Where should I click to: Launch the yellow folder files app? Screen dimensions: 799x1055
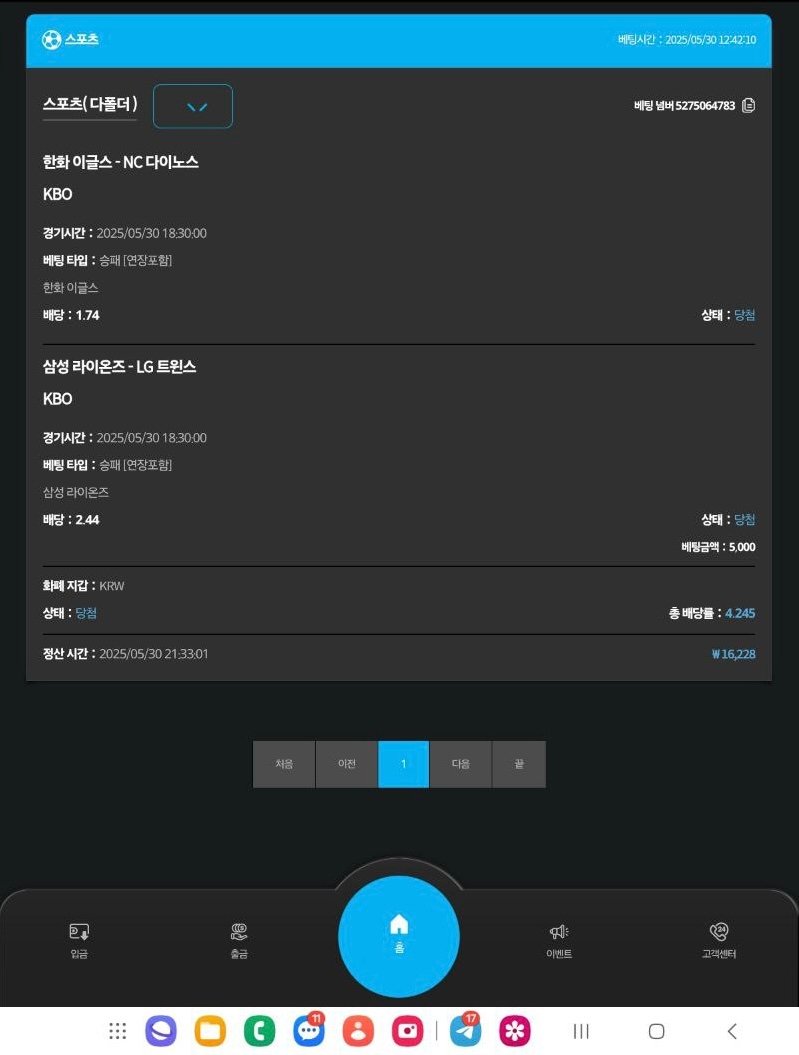pos(210,1031)
